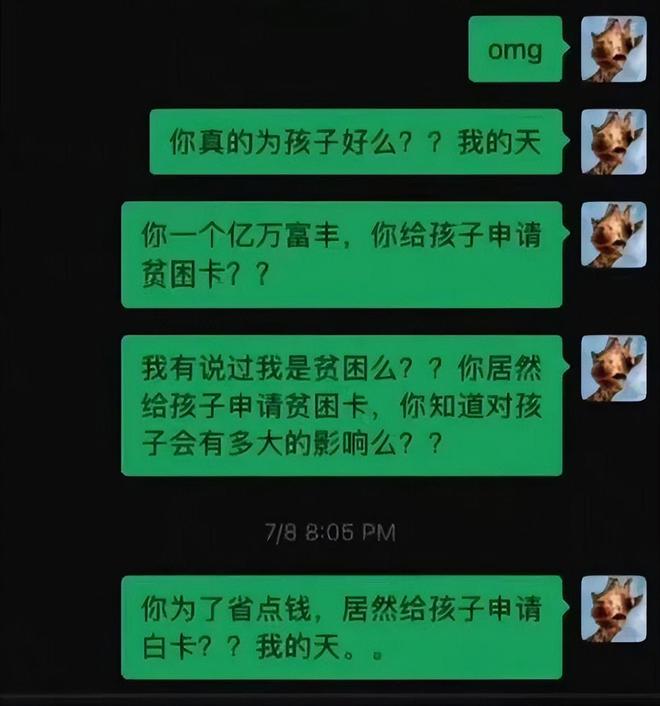Open the sender's avatar beside the omg message
660x706 pixels.
pos(613,49)
